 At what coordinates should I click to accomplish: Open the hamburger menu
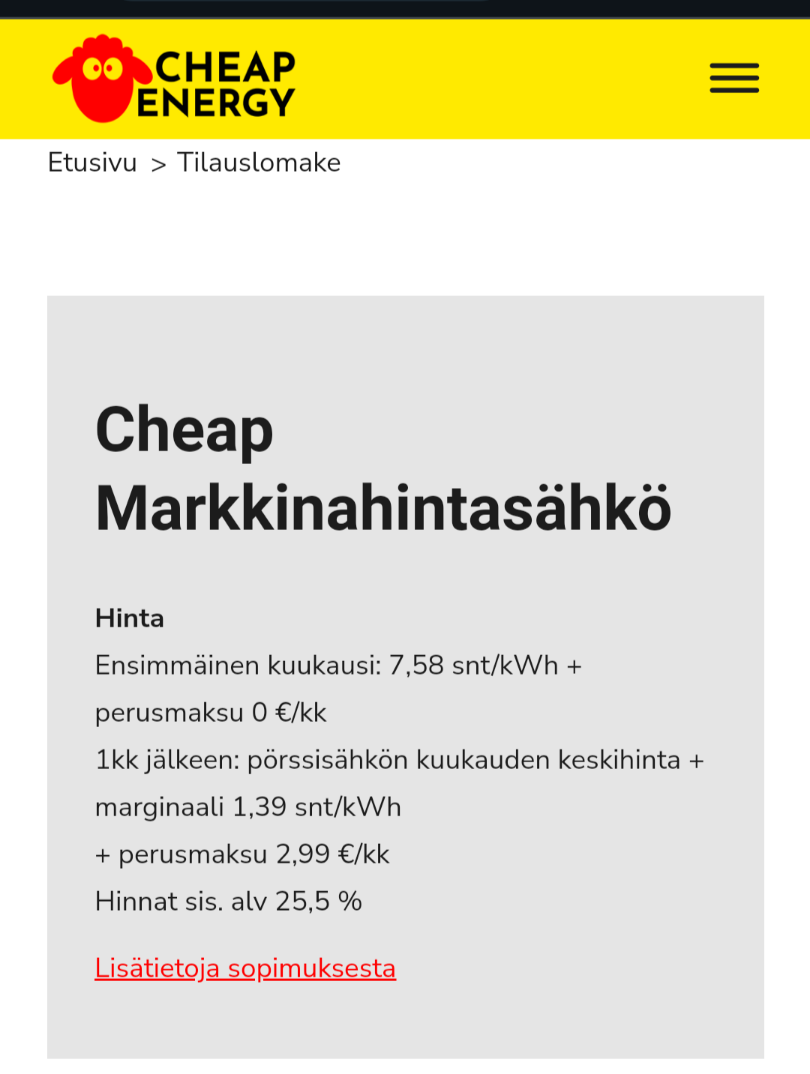click(x=734, y=78)
